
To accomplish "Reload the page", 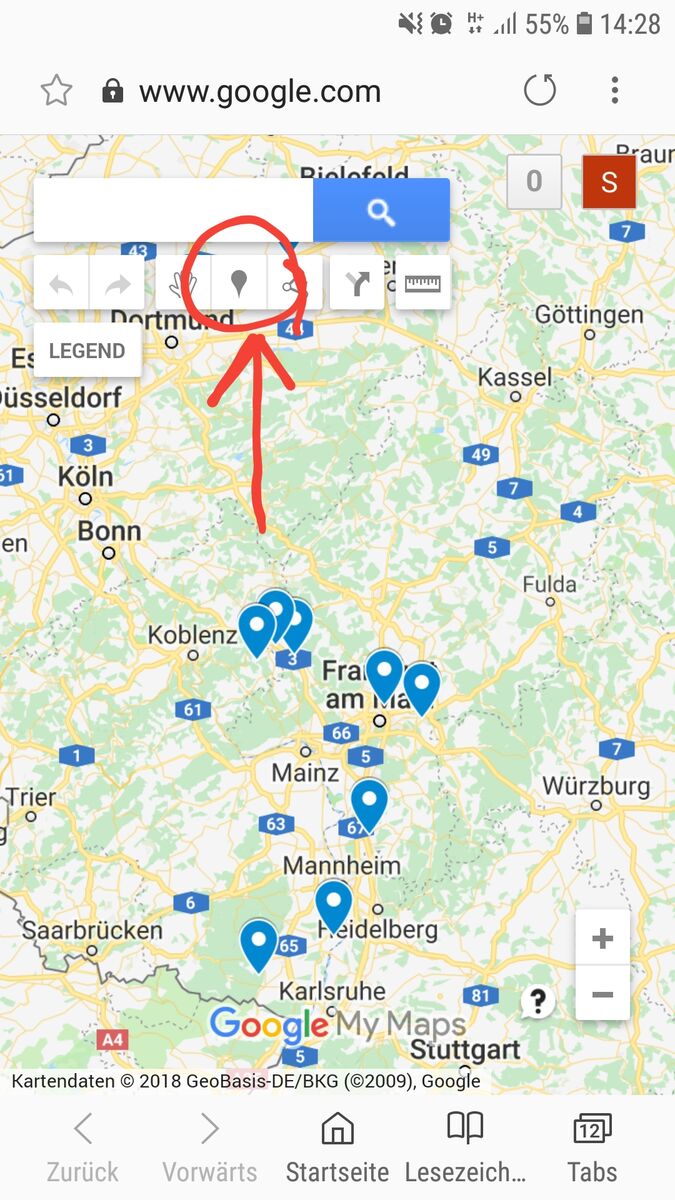I will pos(540,91).
